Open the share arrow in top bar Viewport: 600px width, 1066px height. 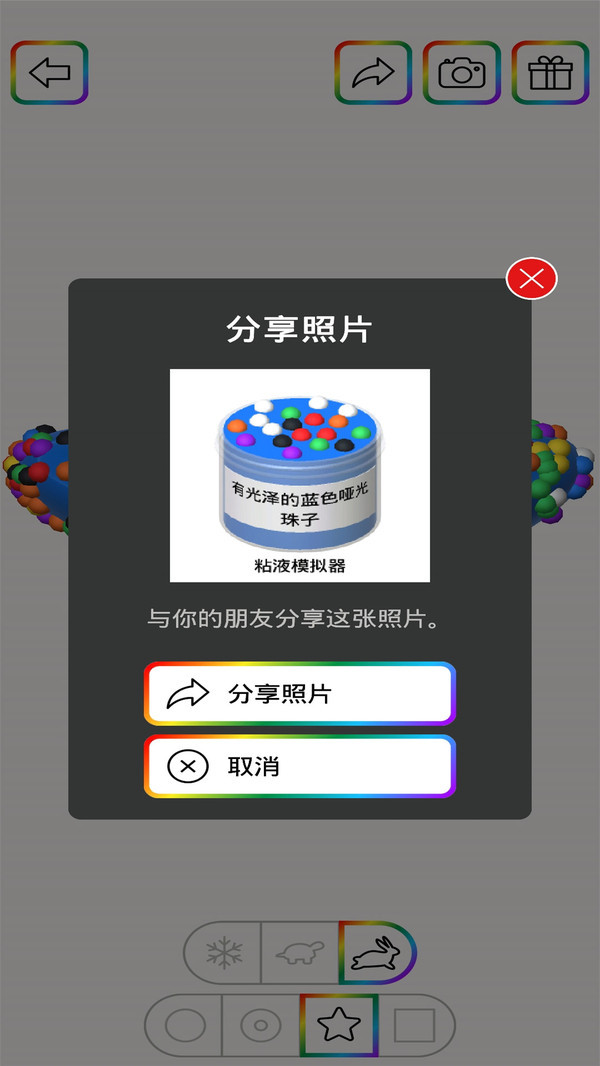coord(372,73)
